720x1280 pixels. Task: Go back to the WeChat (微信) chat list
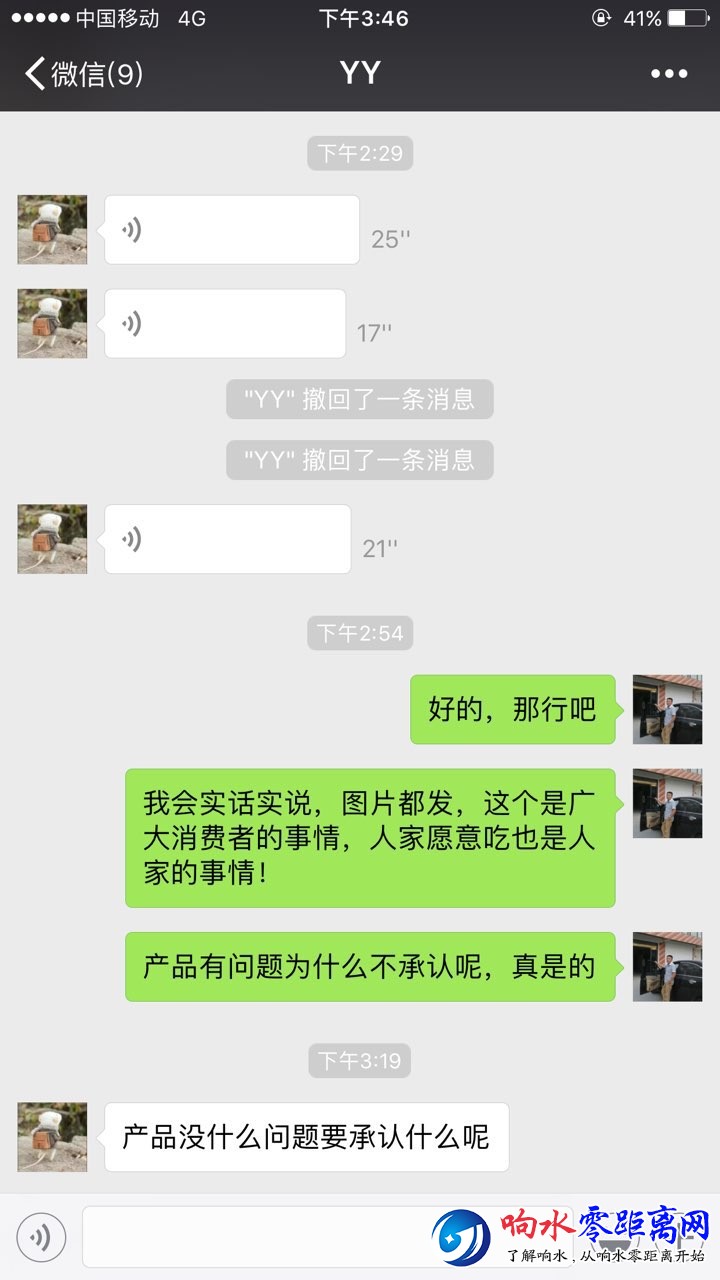coord(84,74)
